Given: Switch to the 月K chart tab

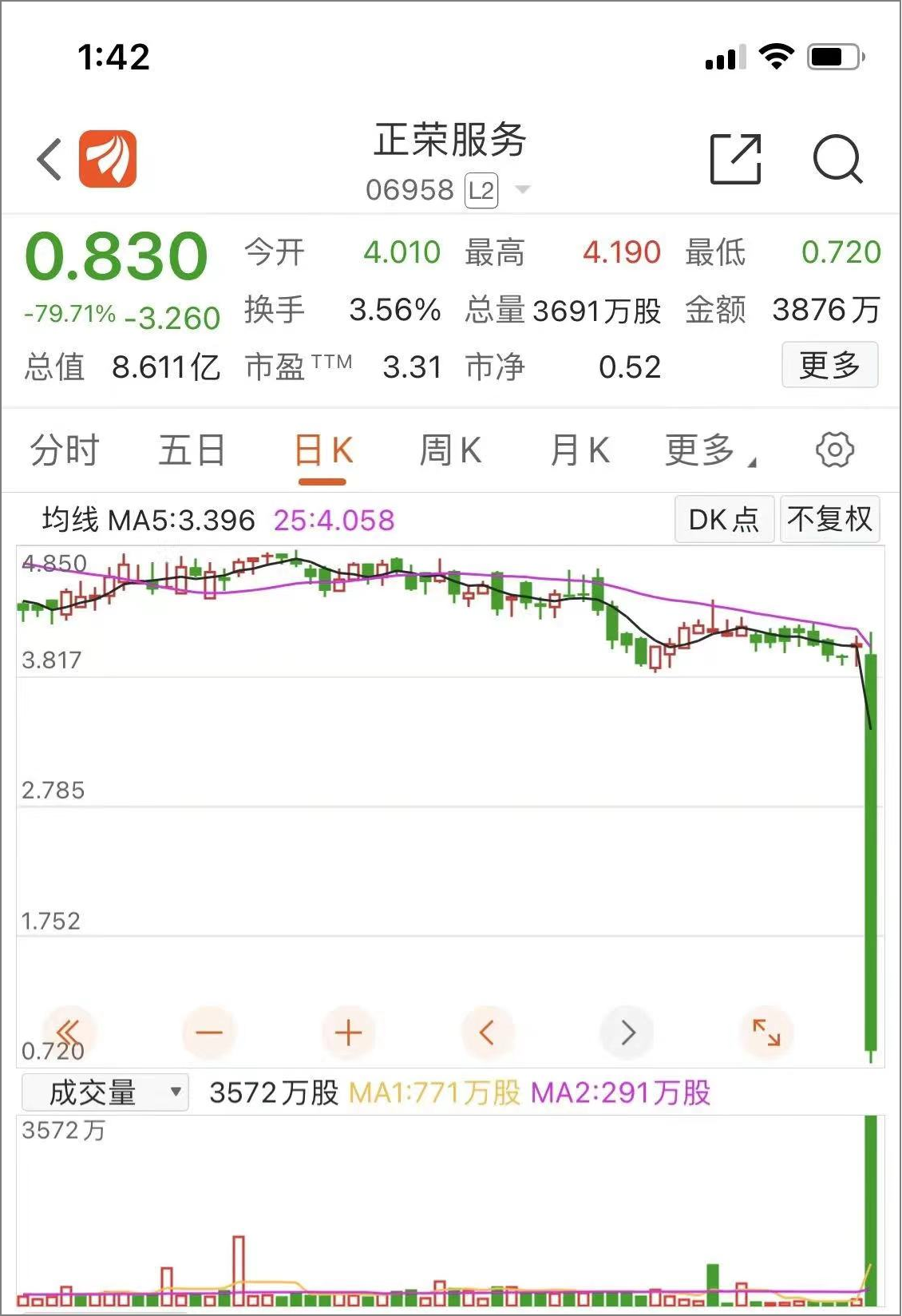Looking at the screenshot, I should (580, 450).
